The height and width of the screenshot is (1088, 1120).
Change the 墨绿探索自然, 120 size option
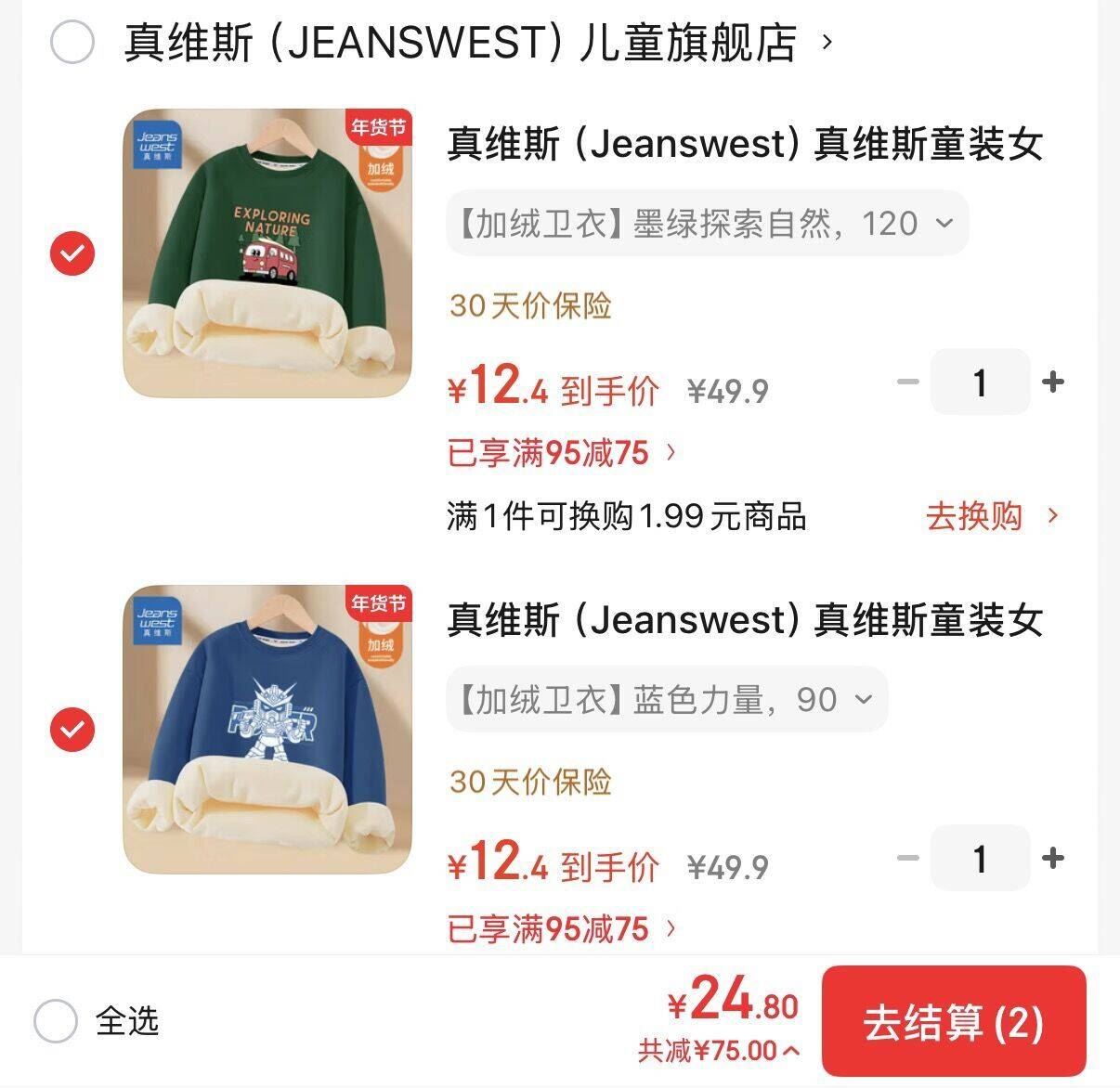[707, 224]
